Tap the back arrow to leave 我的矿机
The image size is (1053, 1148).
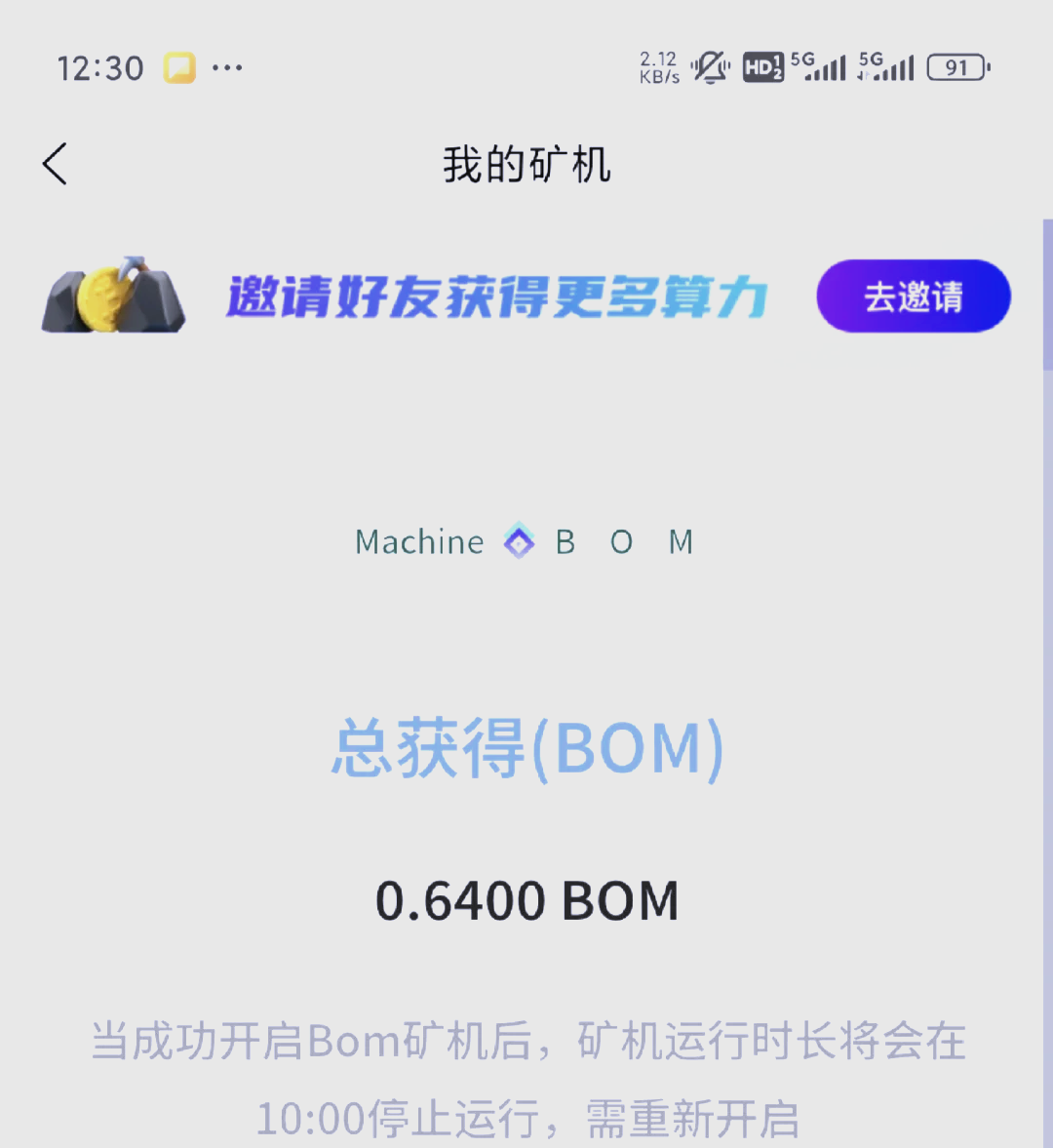click(x=54, y=164)
